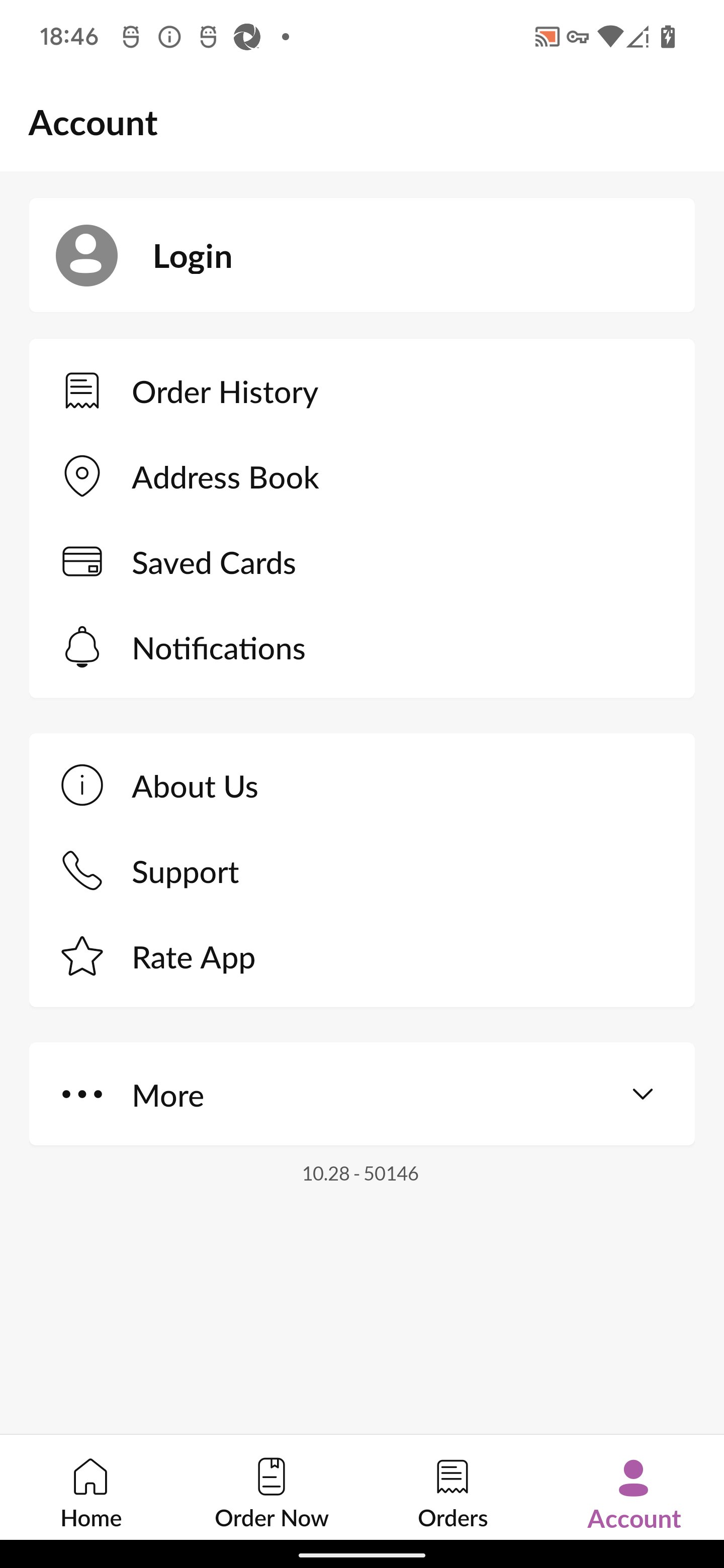The height and width of the screenshot is (1568, 724).
Task: Select Rate App
Action: 361,957
